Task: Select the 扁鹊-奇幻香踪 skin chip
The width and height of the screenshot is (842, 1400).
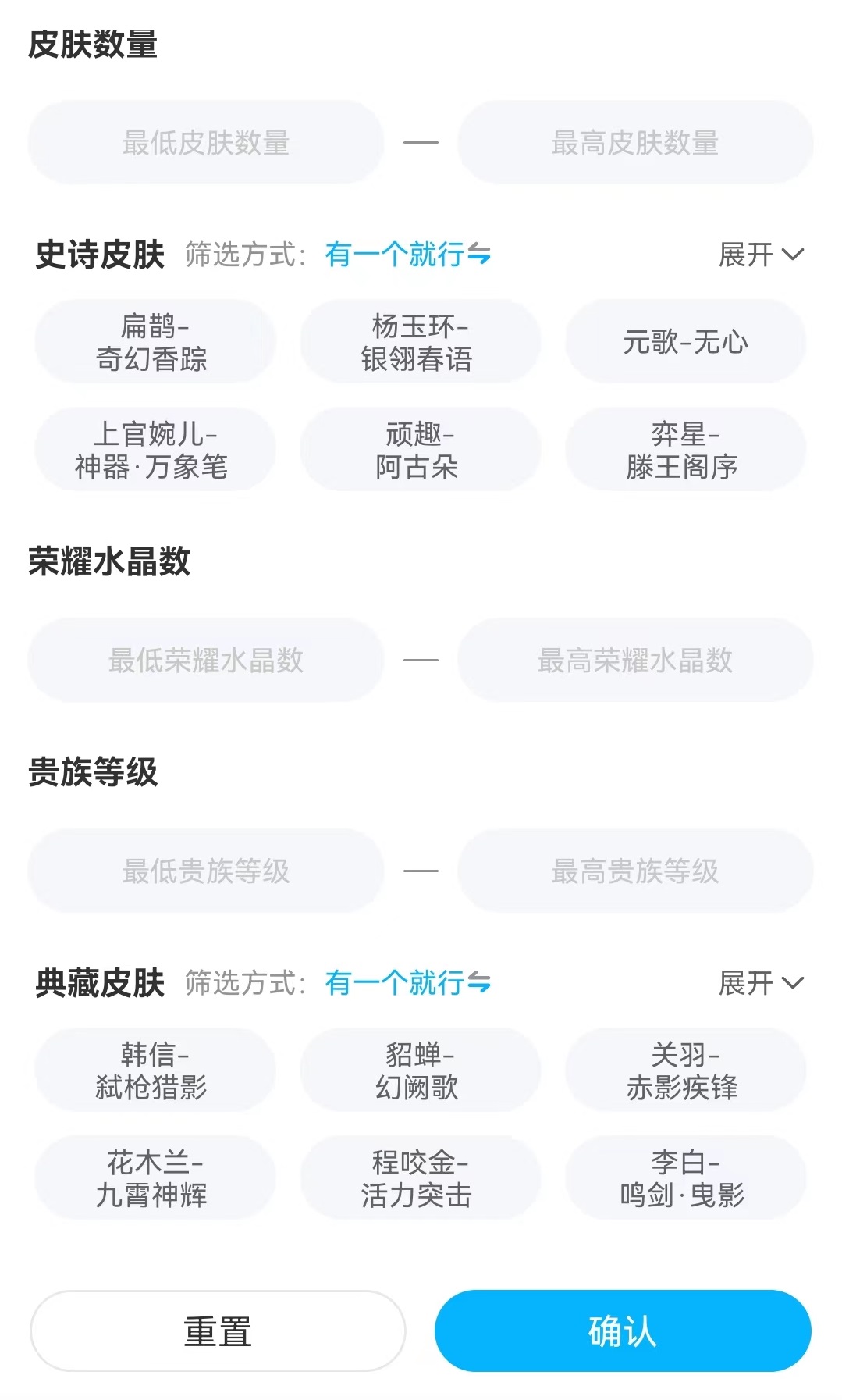Action: (155, 342)
